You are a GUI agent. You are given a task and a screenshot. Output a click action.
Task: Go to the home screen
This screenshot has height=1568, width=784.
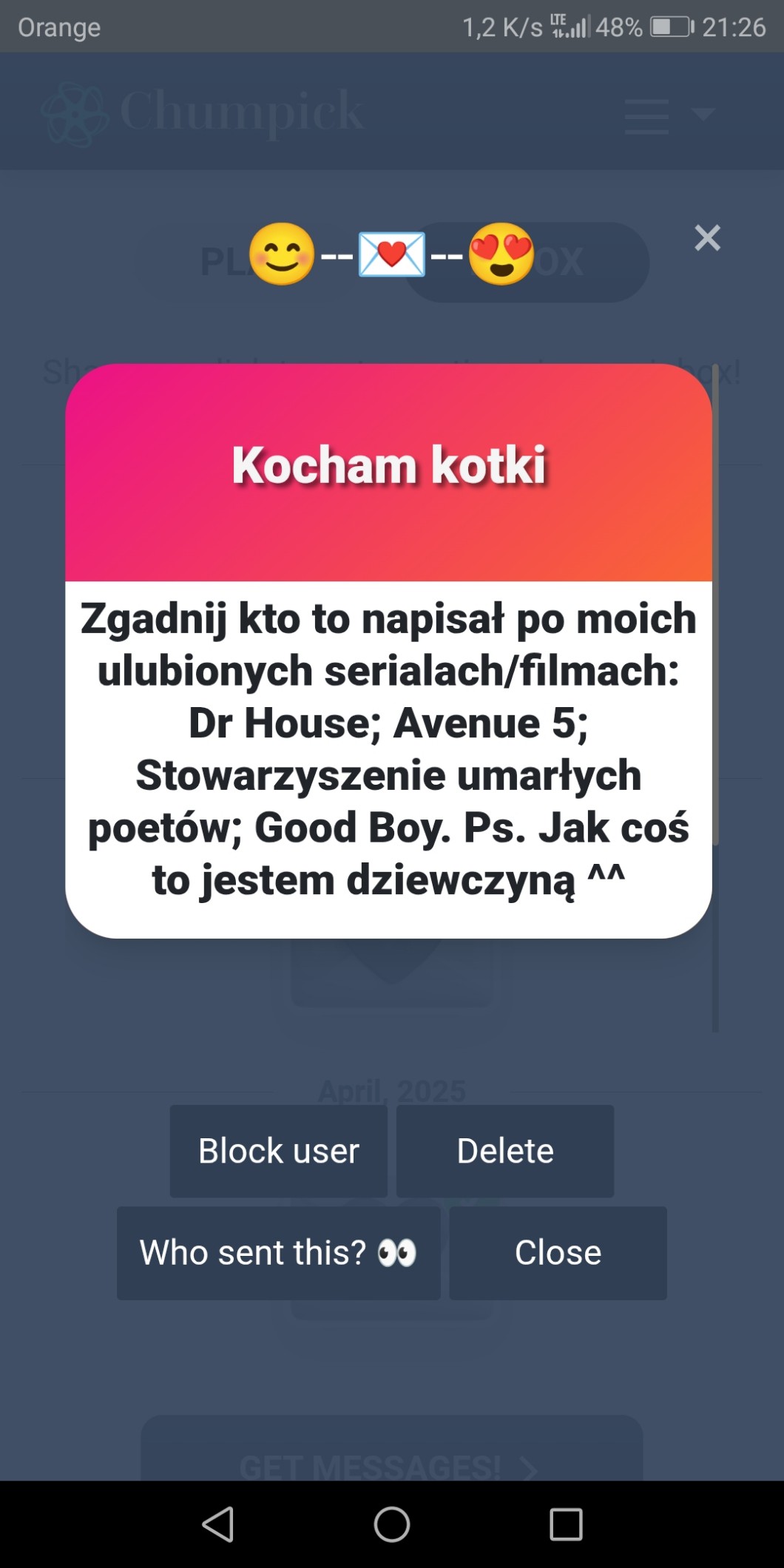point(392,1524)
